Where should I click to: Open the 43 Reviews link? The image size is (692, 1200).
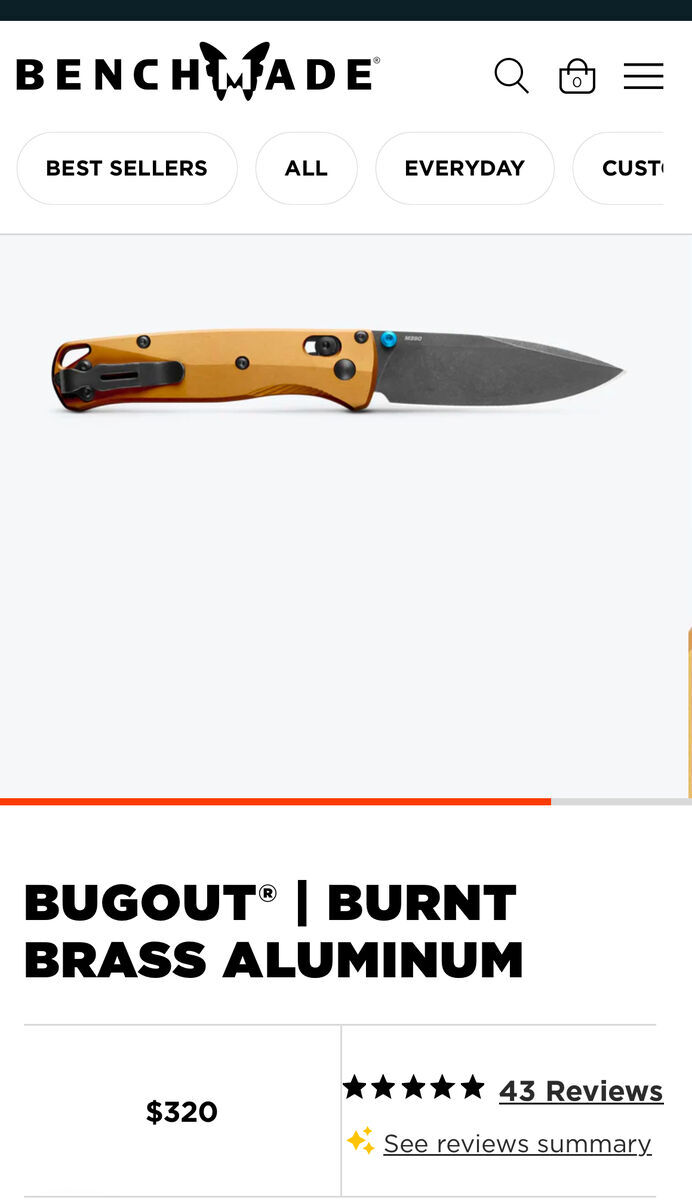coord(581,1090)
